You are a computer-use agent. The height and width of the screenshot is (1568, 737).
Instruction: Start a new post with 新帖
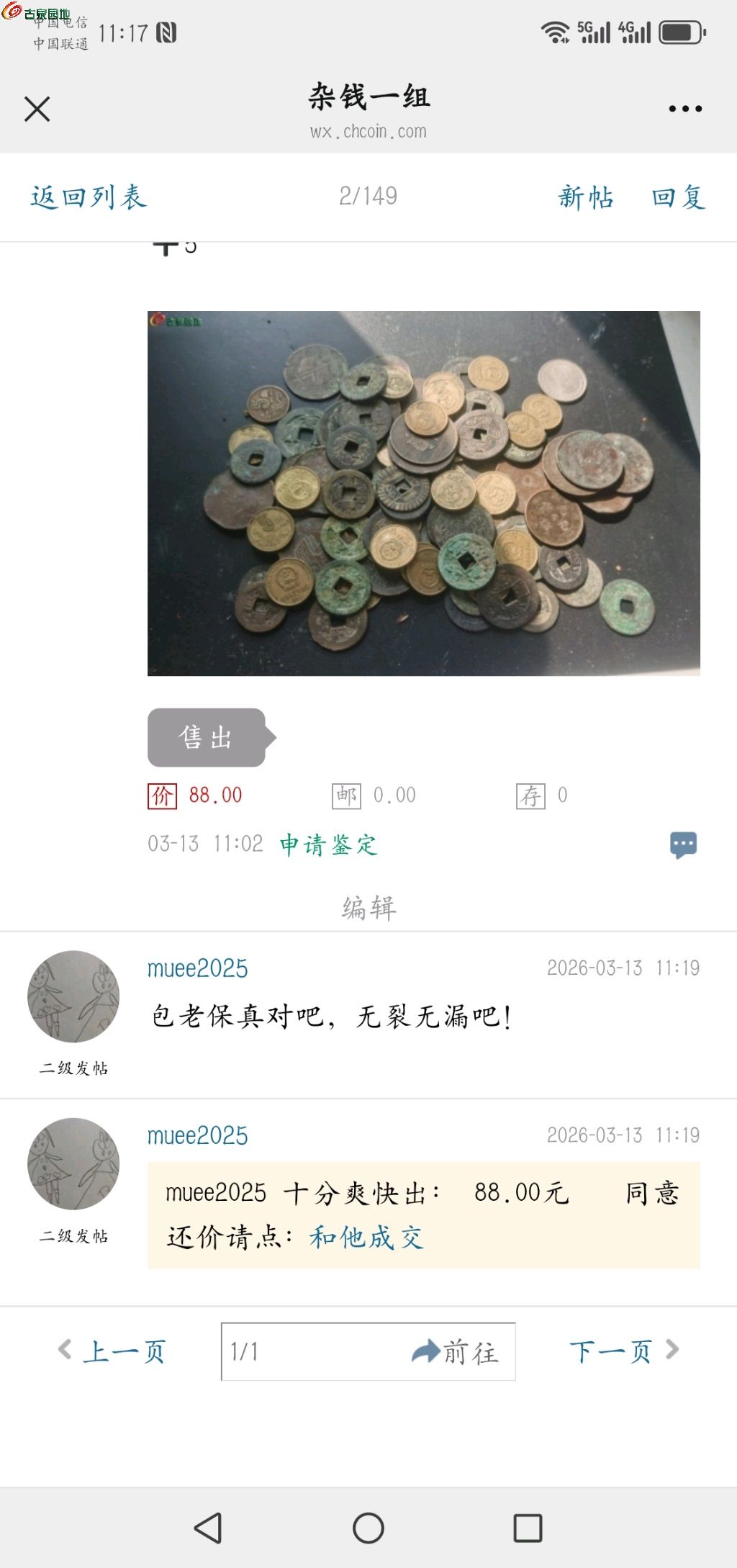[584, 197]
